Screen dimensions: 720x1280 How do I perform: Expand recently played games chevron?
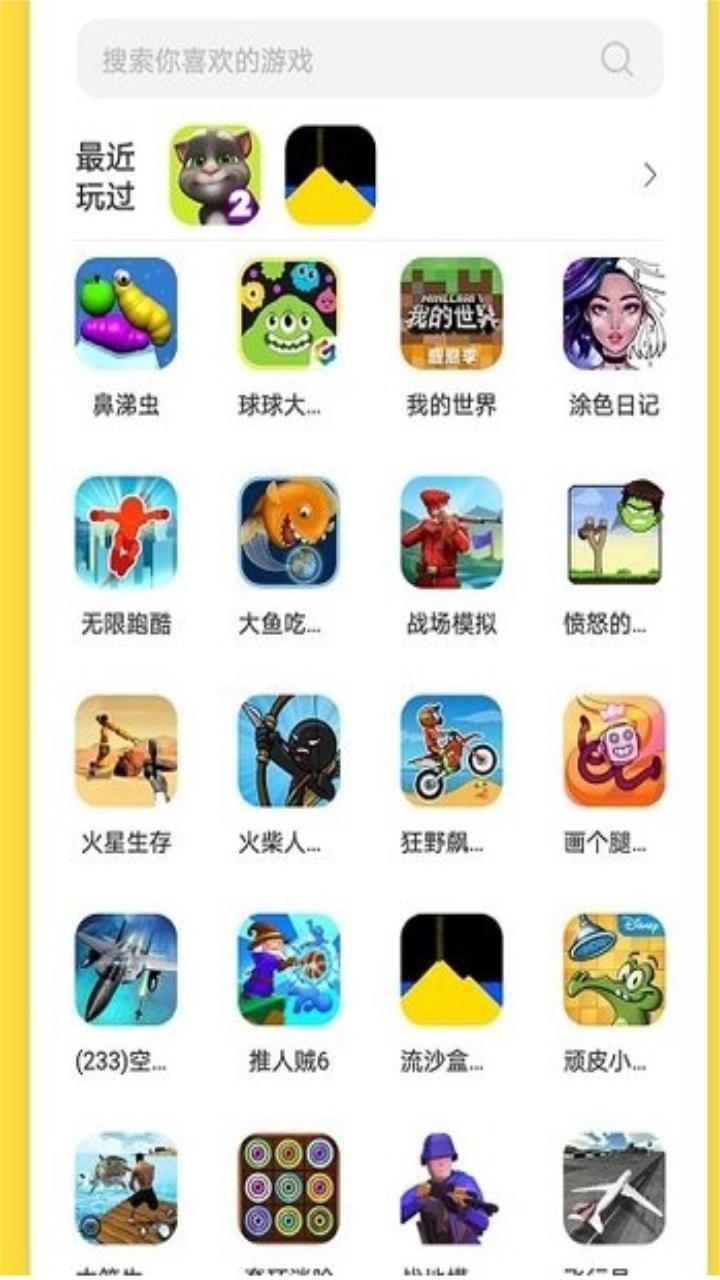650,176
